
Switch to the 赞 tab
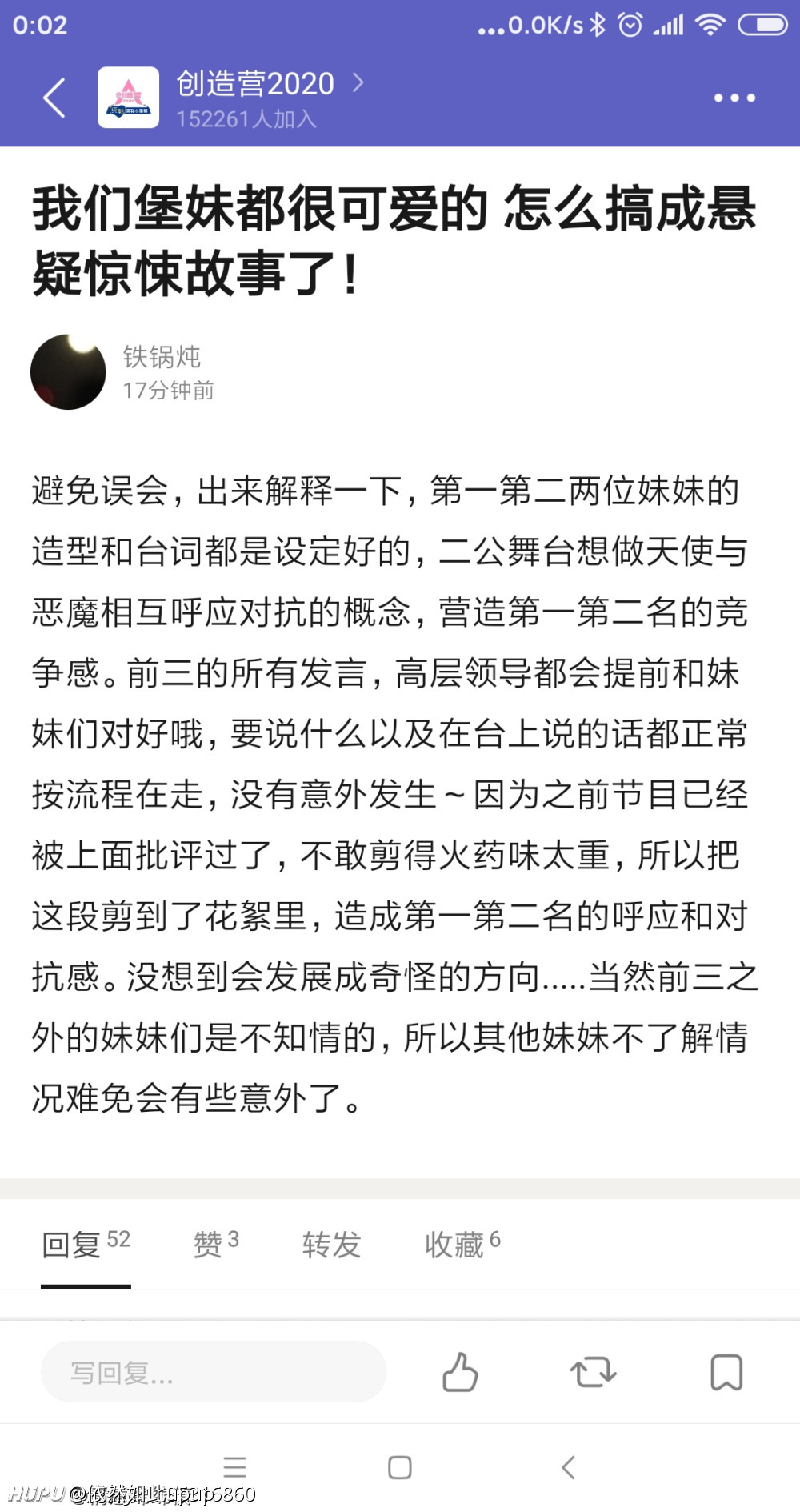coord(216,1244)
